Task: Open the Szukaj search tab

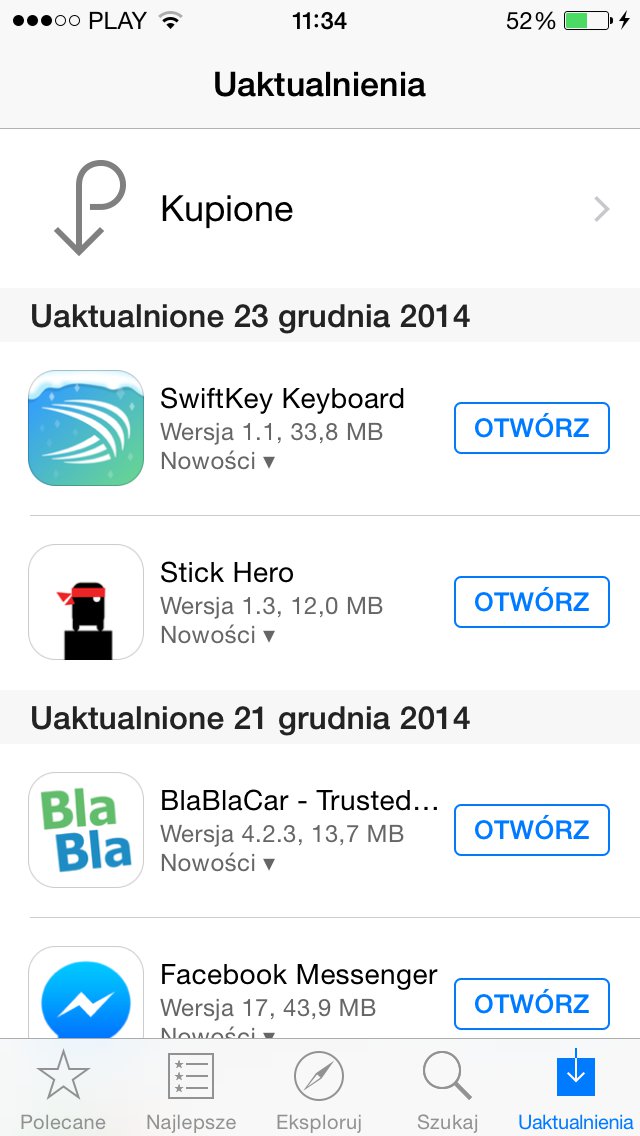Action: pos(447,1088)
